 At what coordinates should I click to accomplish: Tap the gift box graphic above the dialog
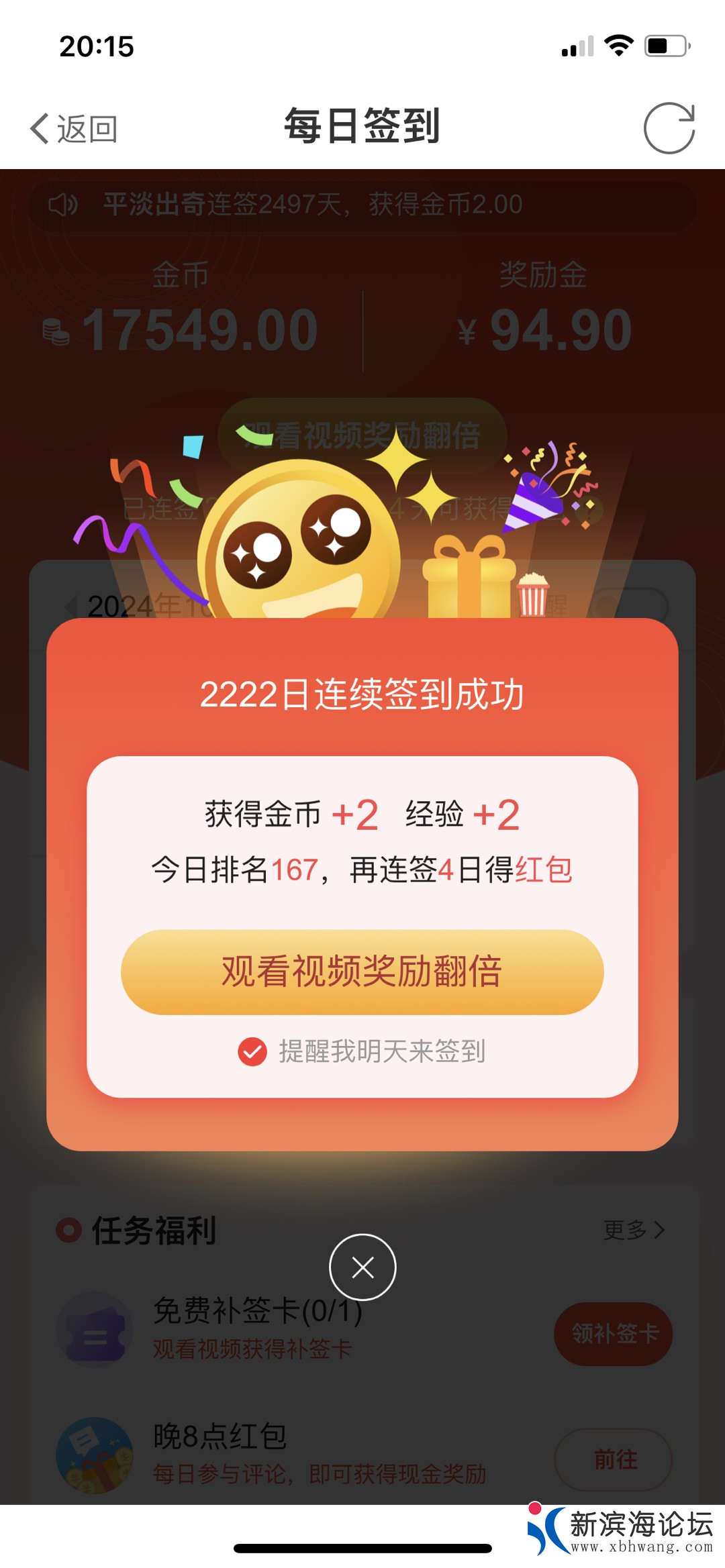[x=467, y=581]
